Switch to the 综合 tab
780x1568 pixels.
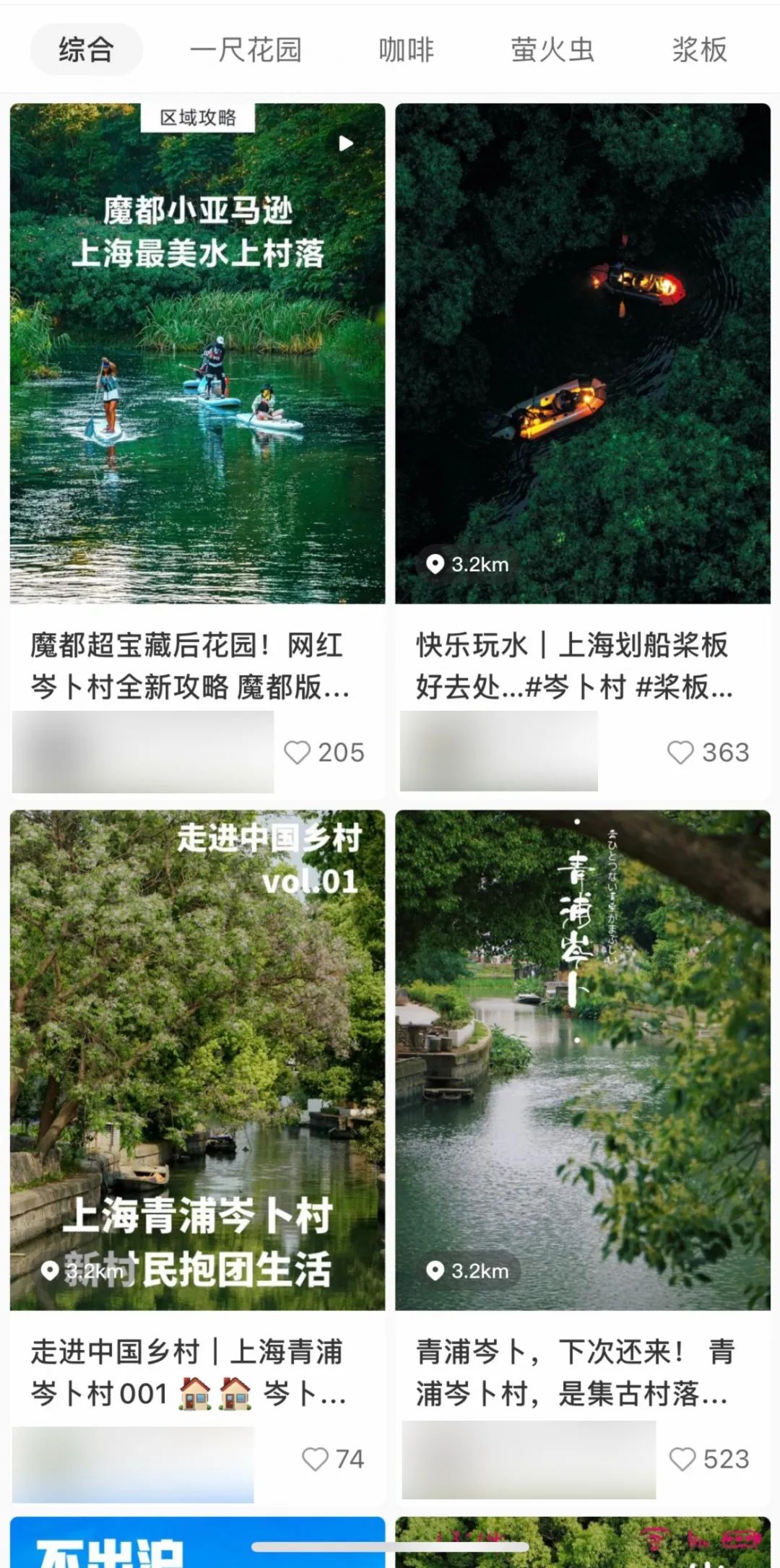[x=86, y=50]
